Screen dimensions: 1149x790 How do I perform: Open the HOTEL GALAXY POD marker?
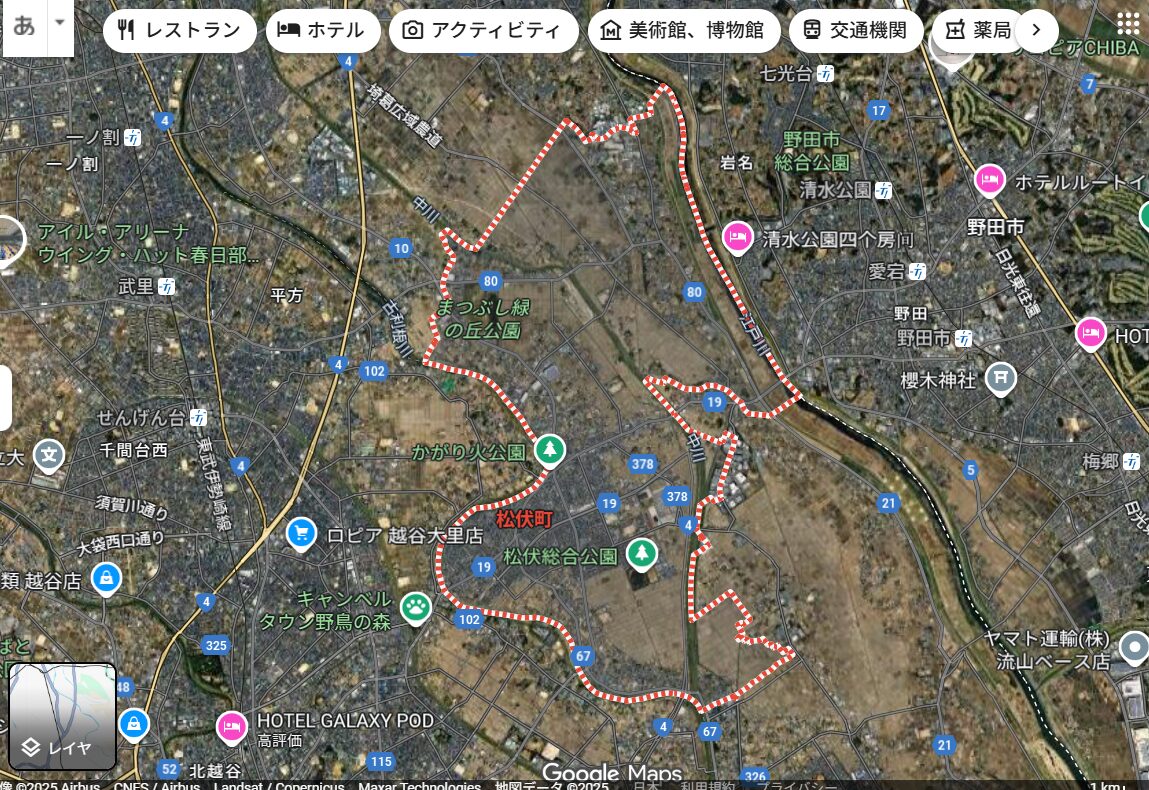(232, 725)
